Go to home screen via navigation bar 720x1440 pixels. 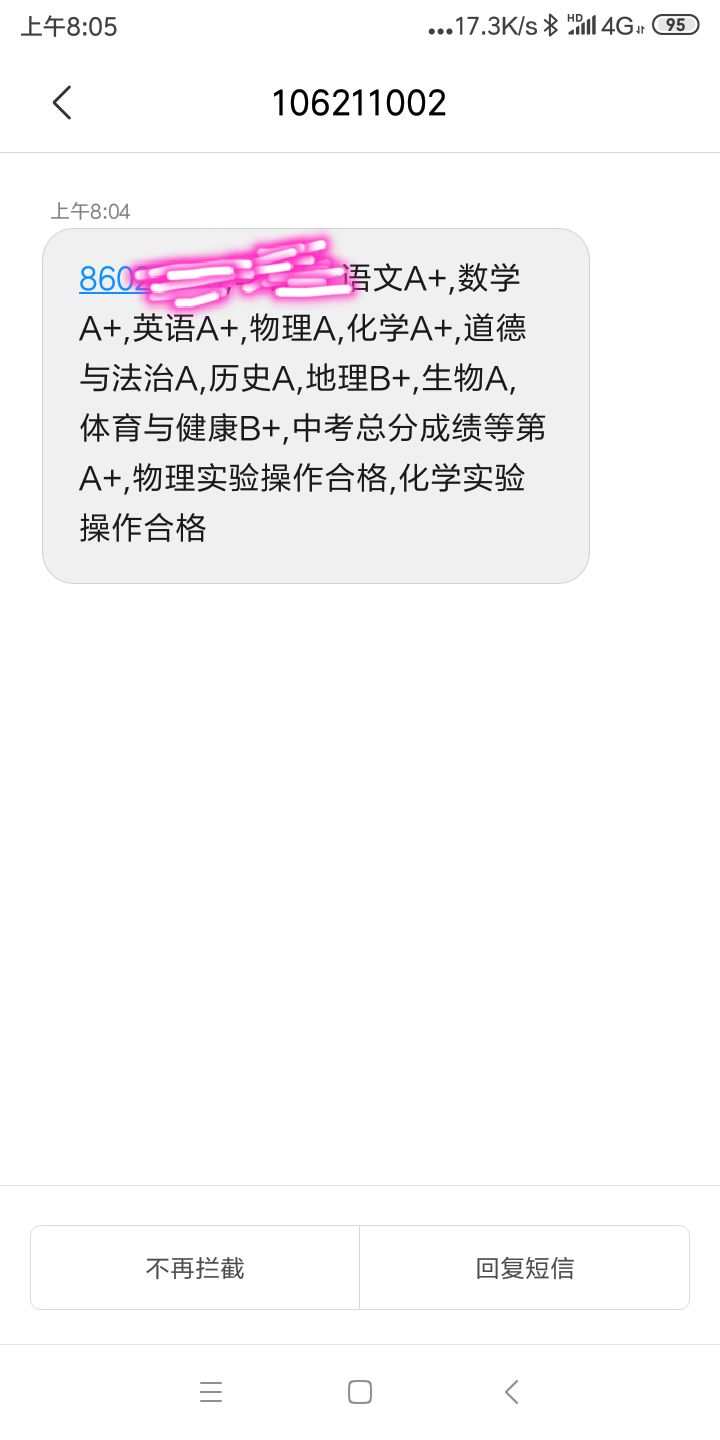360,1391
